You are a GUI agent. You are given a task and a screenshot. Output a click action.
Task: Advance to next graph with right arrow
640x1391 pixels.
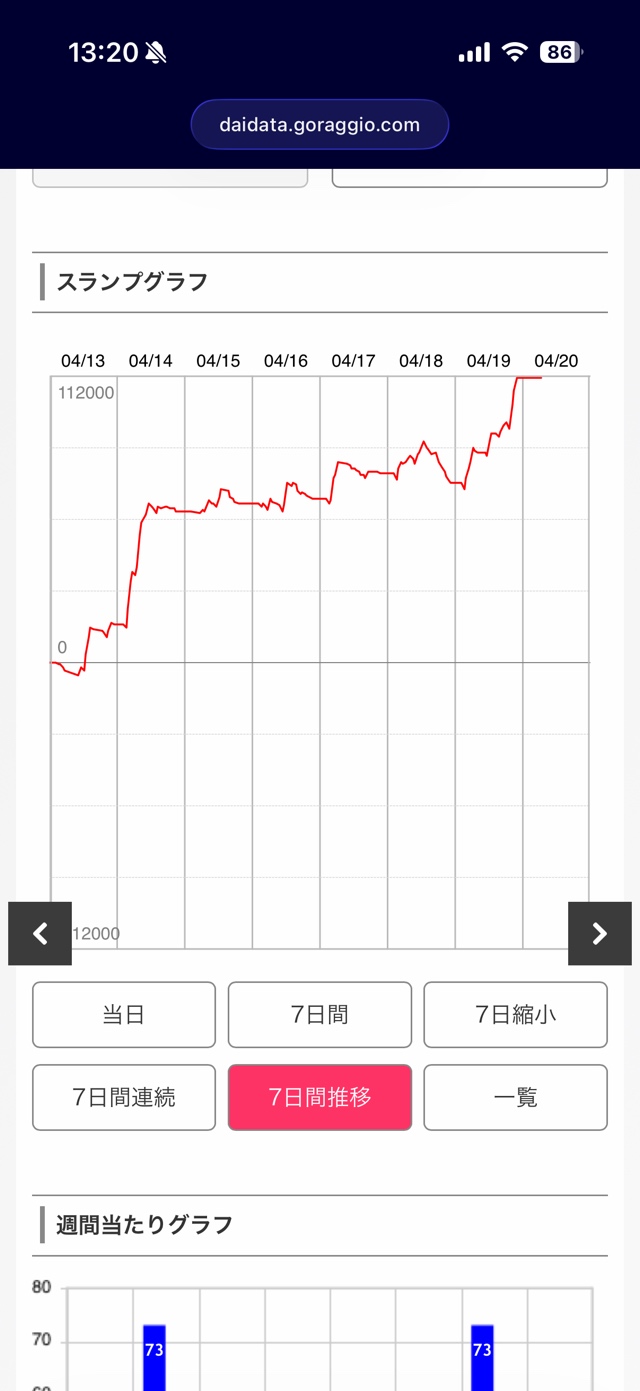pos(600,934)
